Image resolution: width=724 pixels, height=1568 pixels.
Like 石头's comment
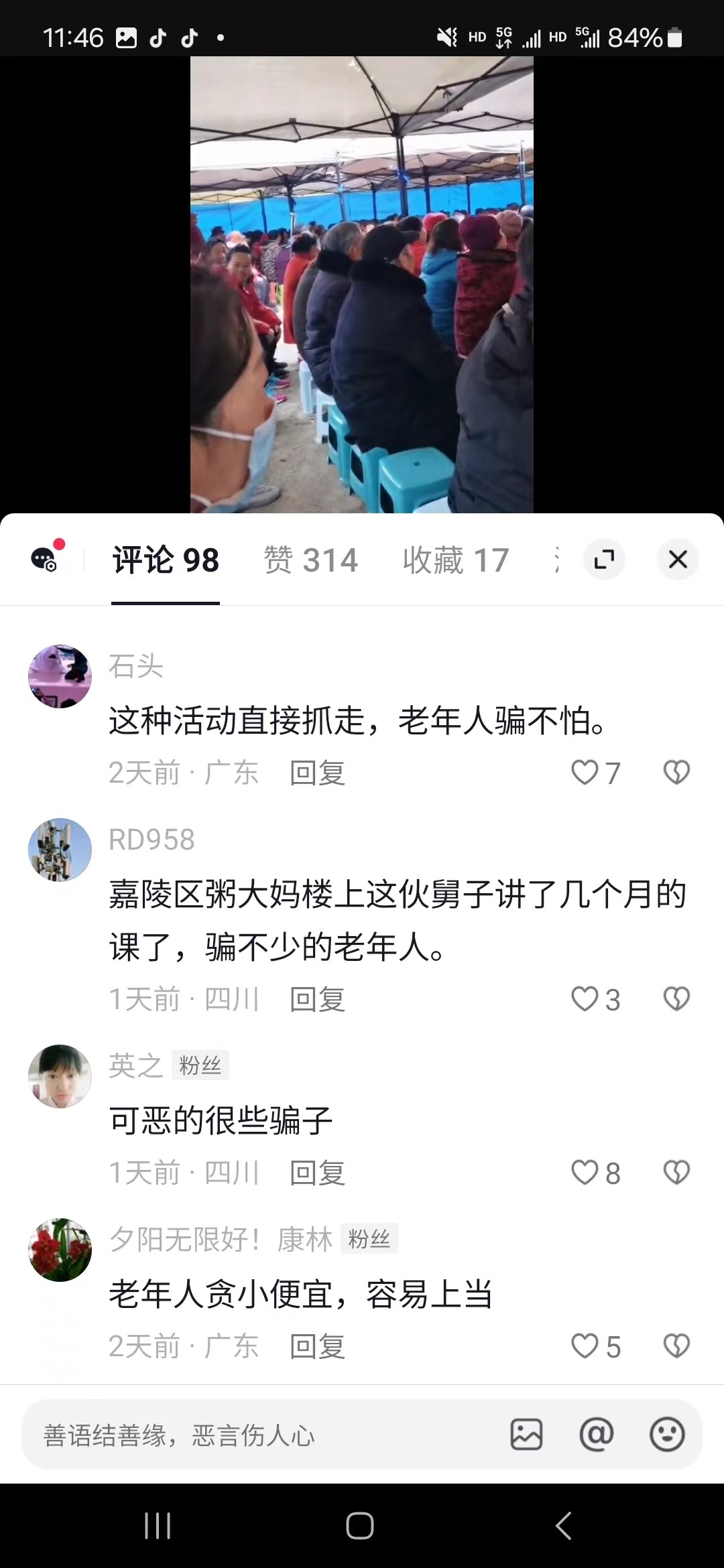pyautogui.click(x=585, y=773)
